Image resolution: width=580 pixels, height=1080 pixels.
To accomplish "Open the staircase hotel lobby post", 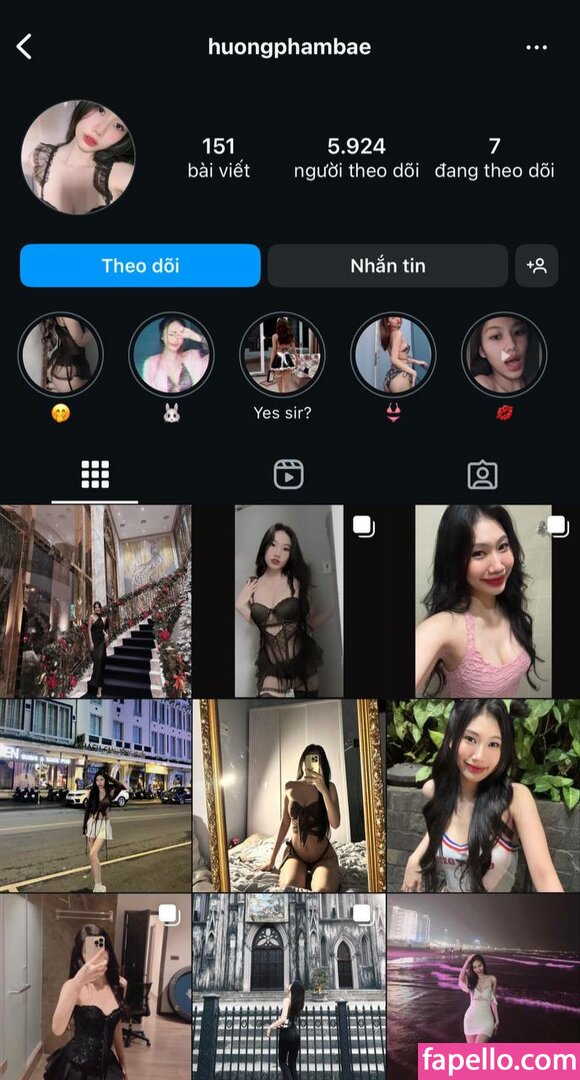I will (96, 601).
